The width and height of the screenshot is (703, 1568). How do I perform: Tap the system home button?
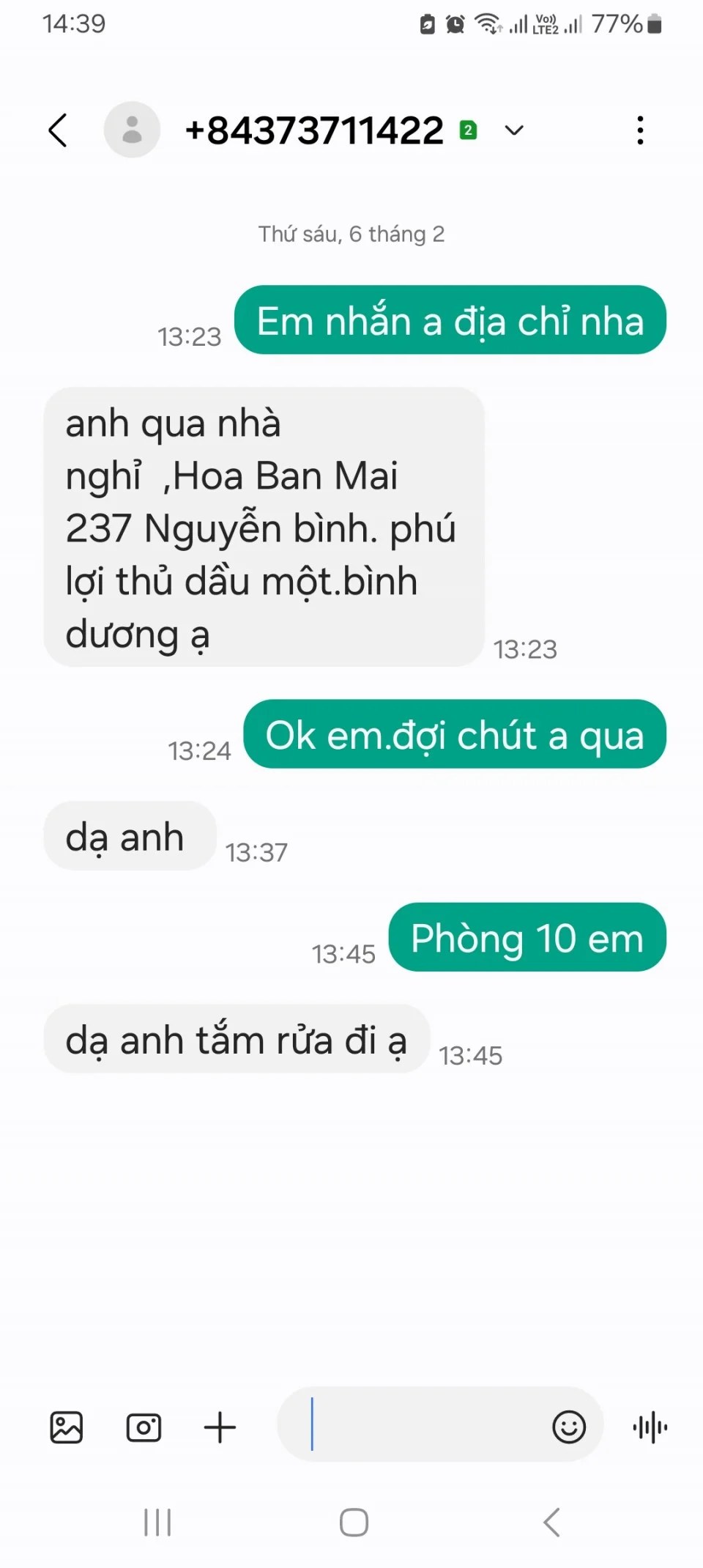[x=354, y=1522]
